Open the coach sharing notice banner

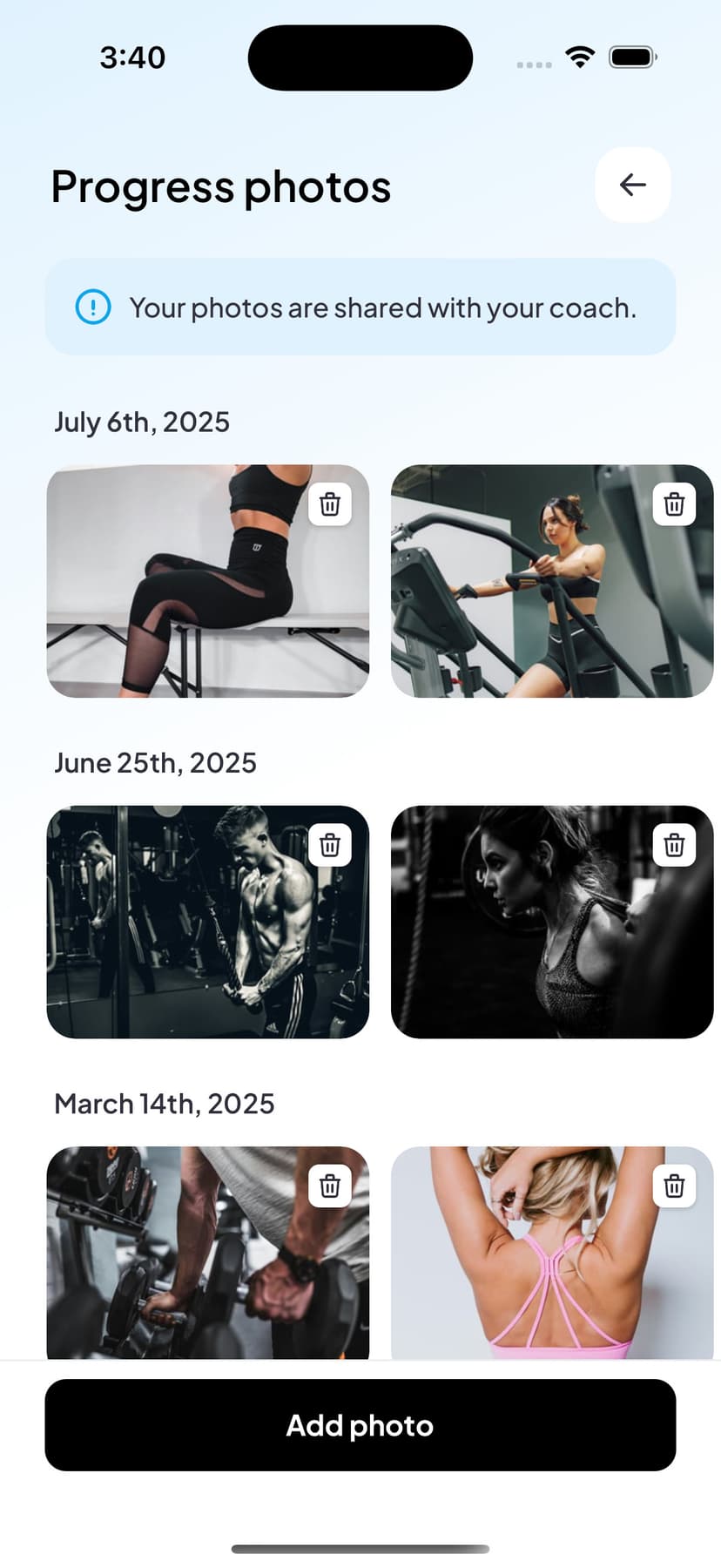click(360, 307)
